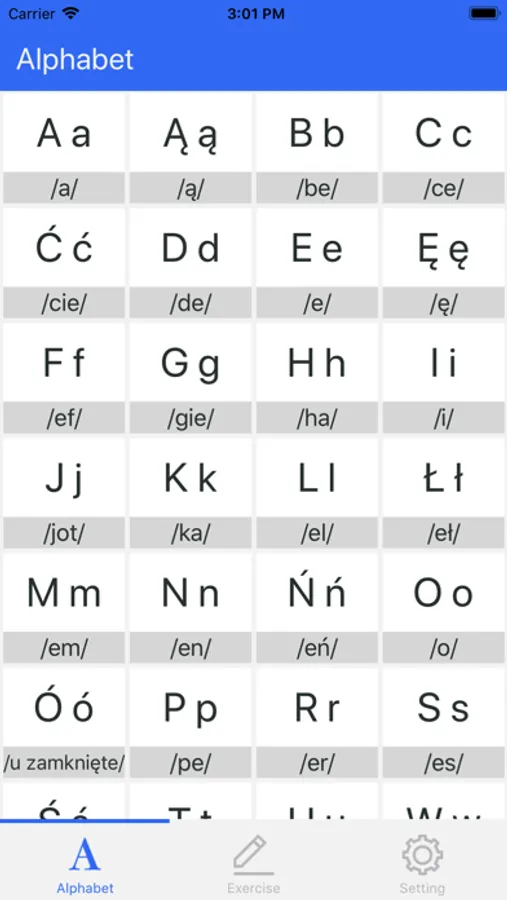Image resolution: width=507 pixels, height=900 pixels.
Task: Open the O o /o/ letter tile
Action: (444, 607)
